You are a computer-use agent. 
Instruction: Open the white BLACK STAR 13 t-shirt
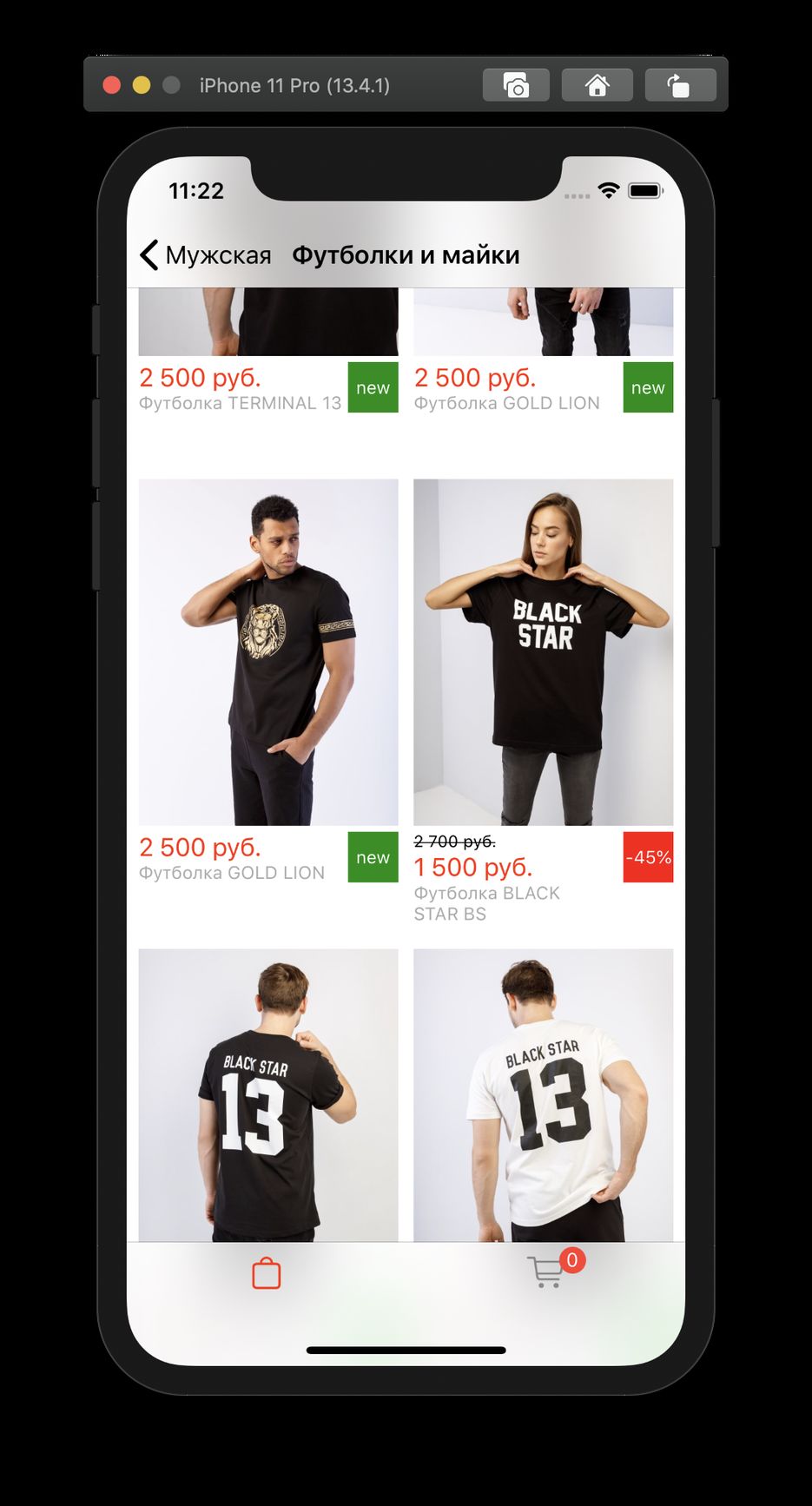[543, 1094]
